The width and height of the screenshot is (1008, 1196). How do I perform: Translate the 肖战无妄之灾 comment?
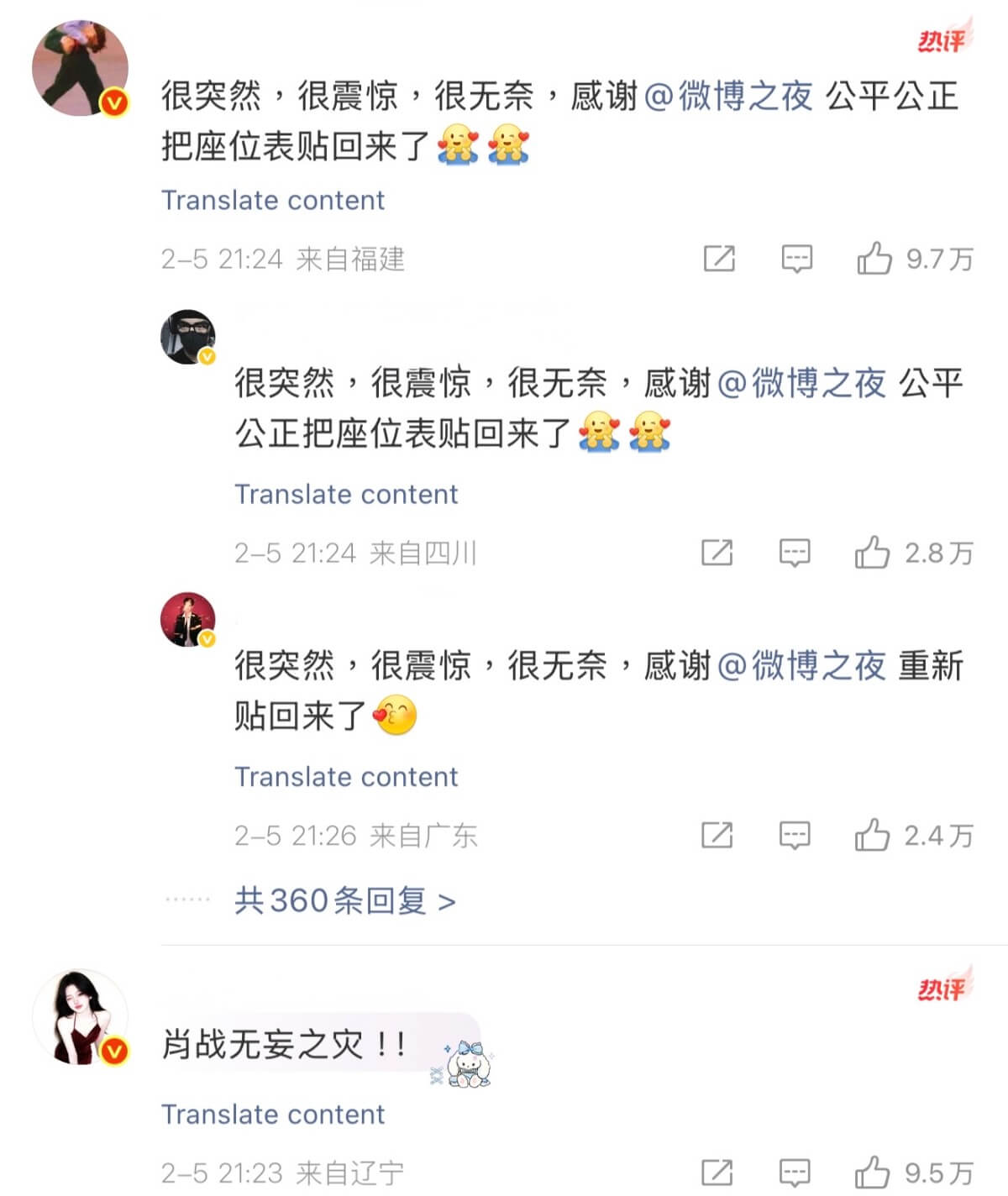coord(273,1115)
